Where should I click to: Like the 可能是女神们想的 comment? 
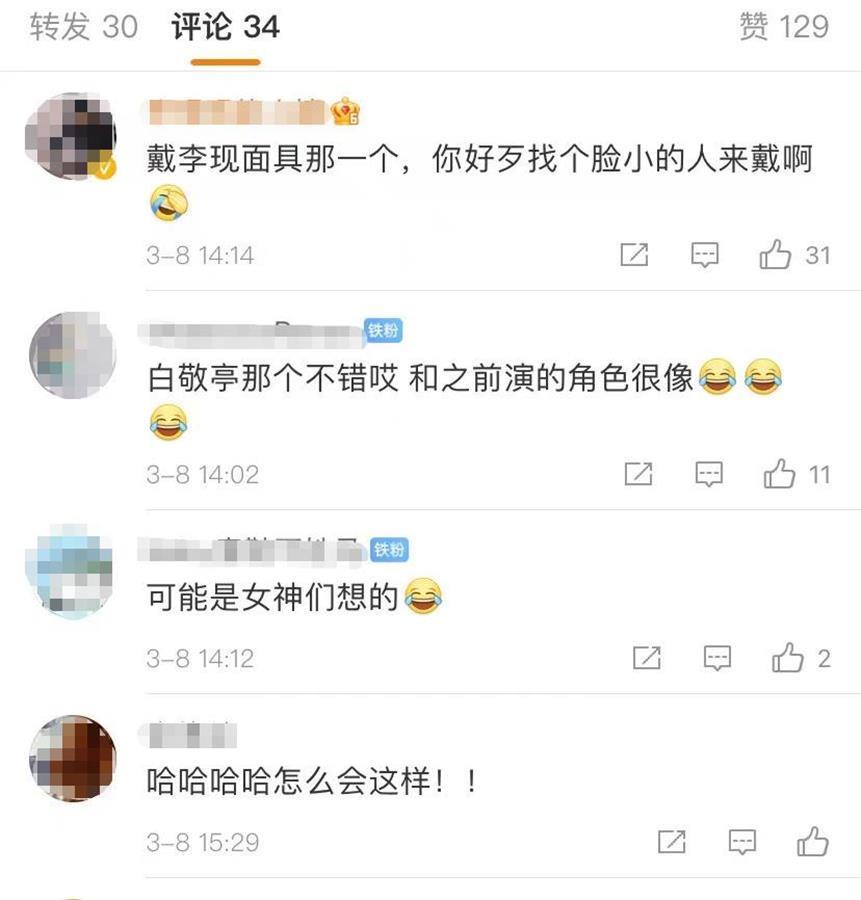tap(788, 658)
